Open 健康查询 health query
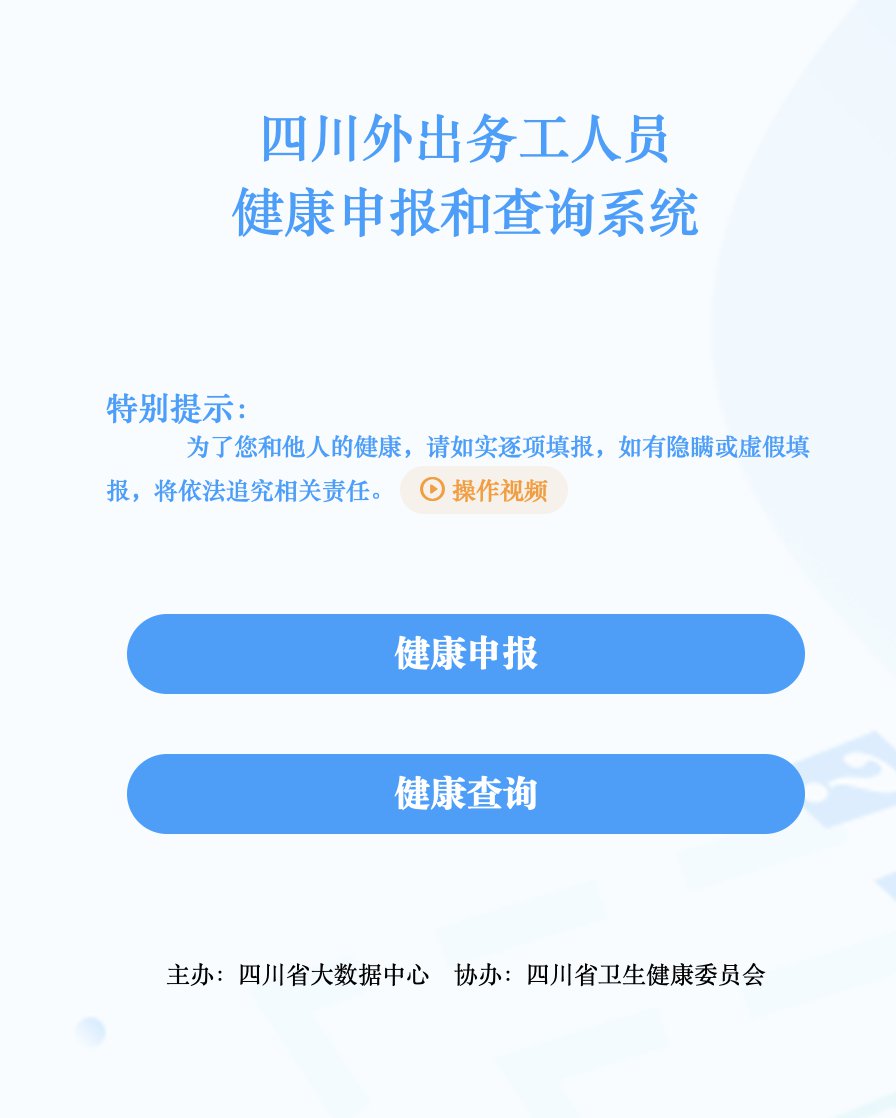This screenshot has height=1118, width=896. click(x=466, y=794)
